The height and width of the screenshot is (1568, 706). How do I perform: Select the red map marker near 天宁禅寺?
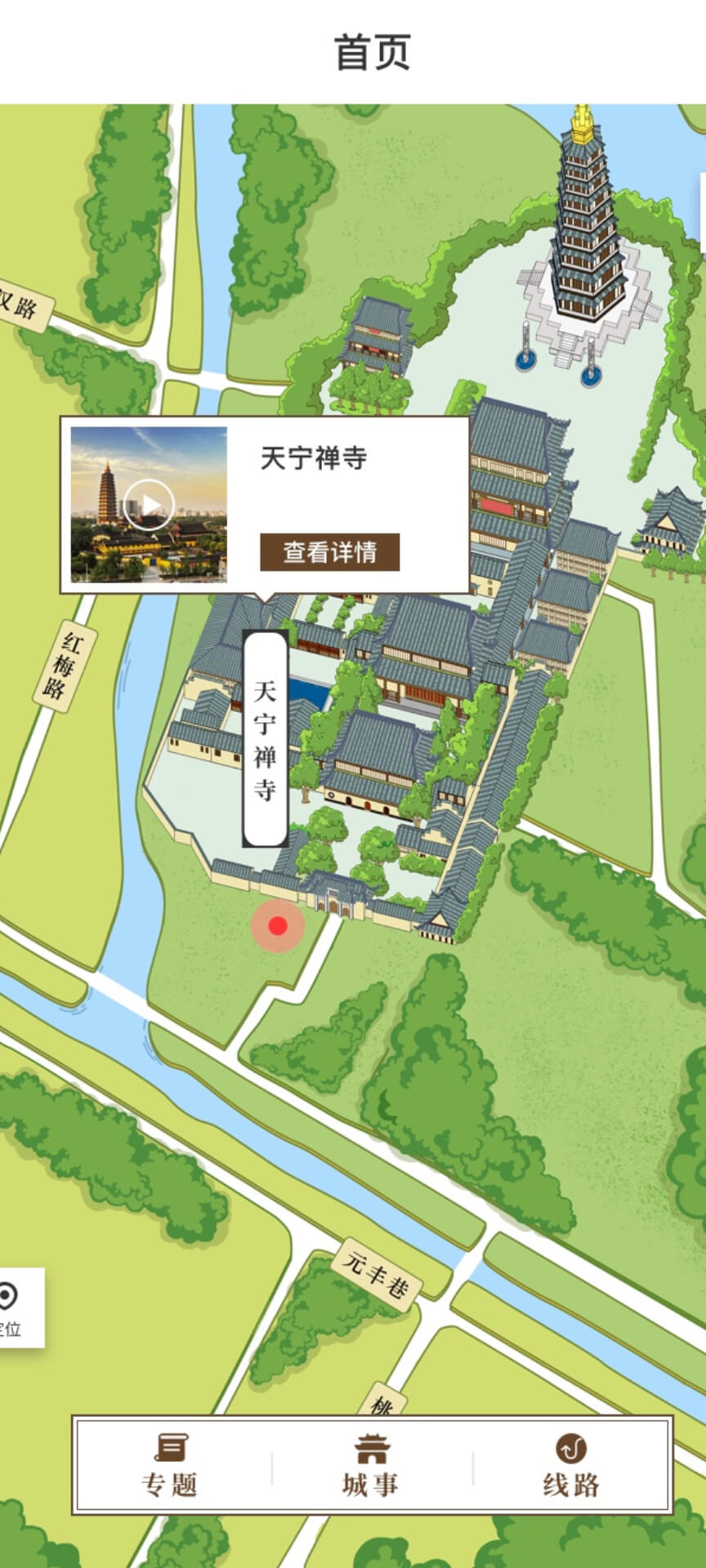coord(278,926)
